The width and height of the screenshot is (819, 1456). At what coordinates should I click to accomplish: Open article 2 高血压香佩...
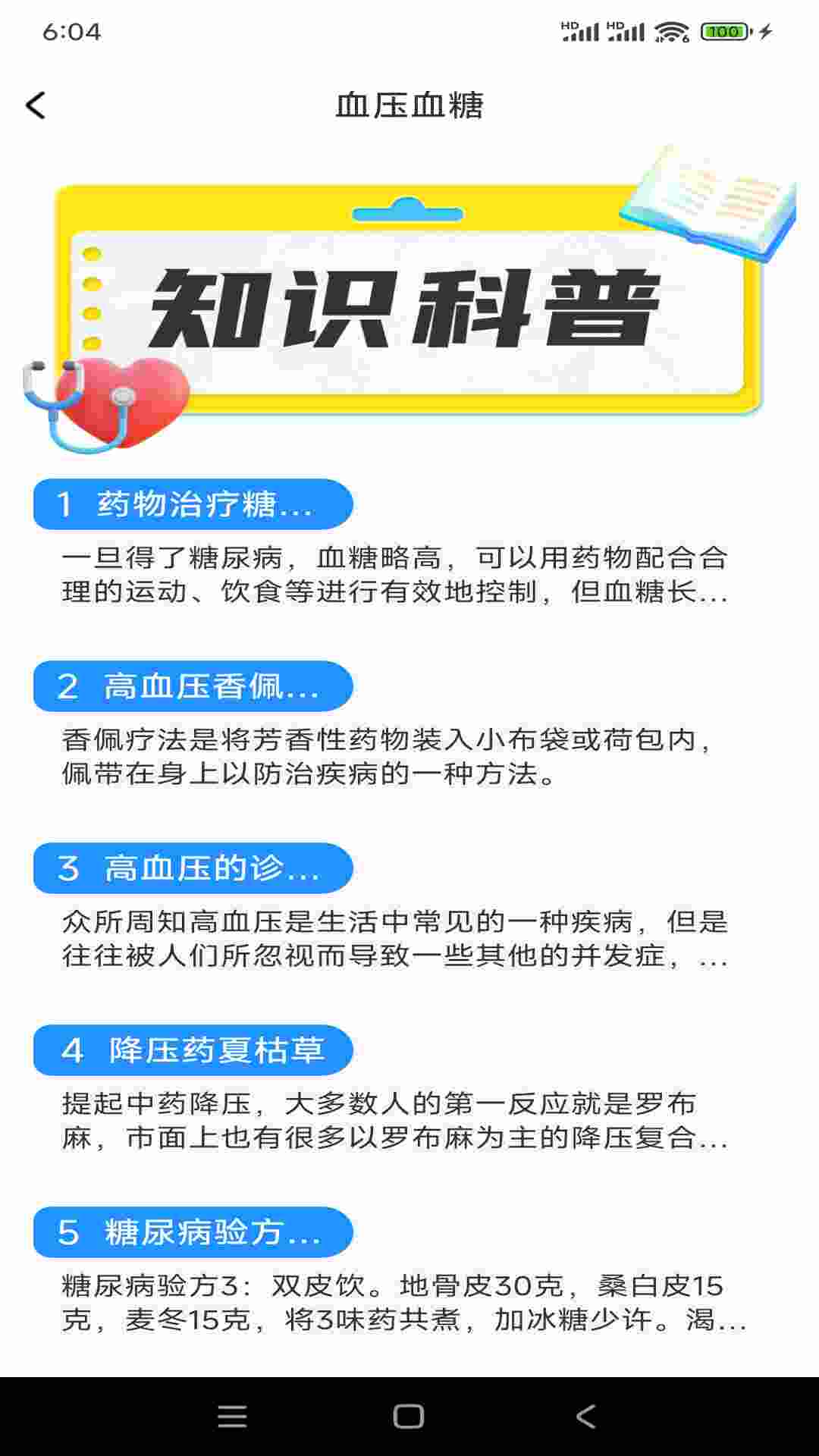click(x=193, y=686)
